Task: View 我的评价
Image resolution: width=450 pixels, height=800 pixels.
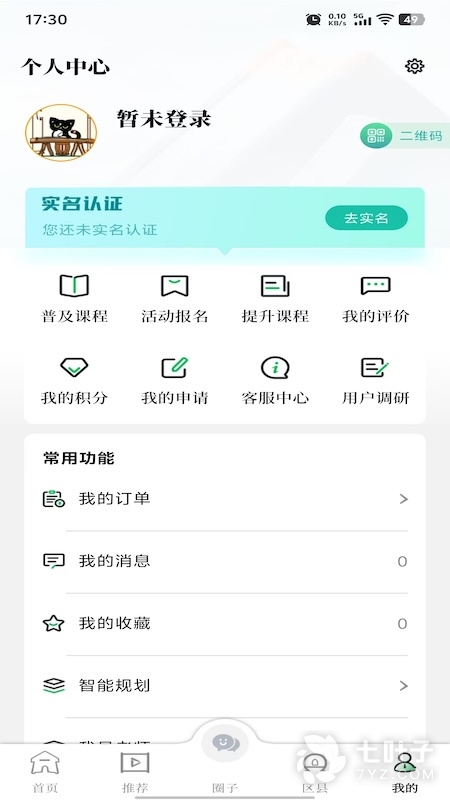Action: pos(376,299)
